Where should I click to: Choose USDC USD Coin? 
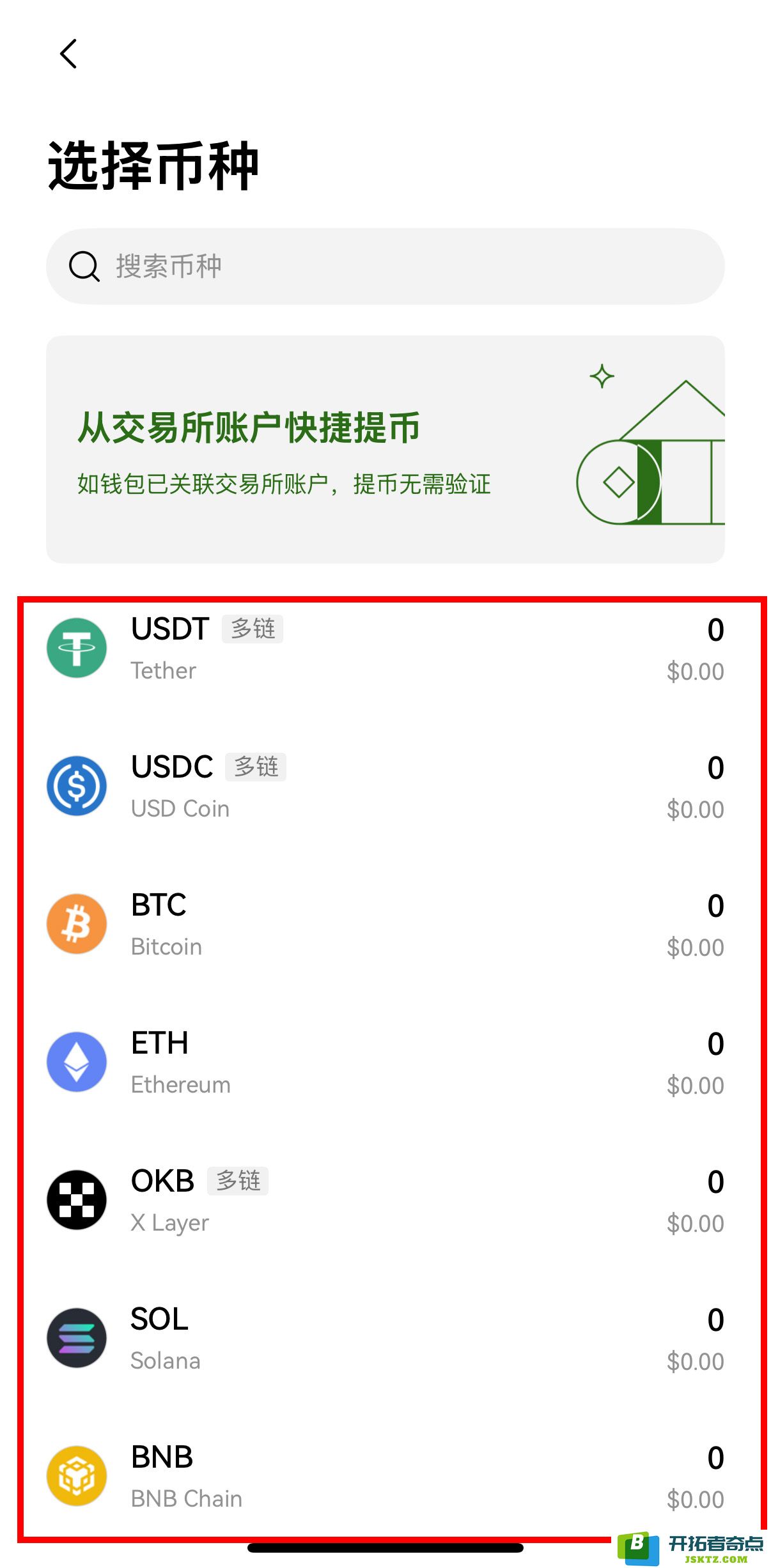[x=385, y=787]
